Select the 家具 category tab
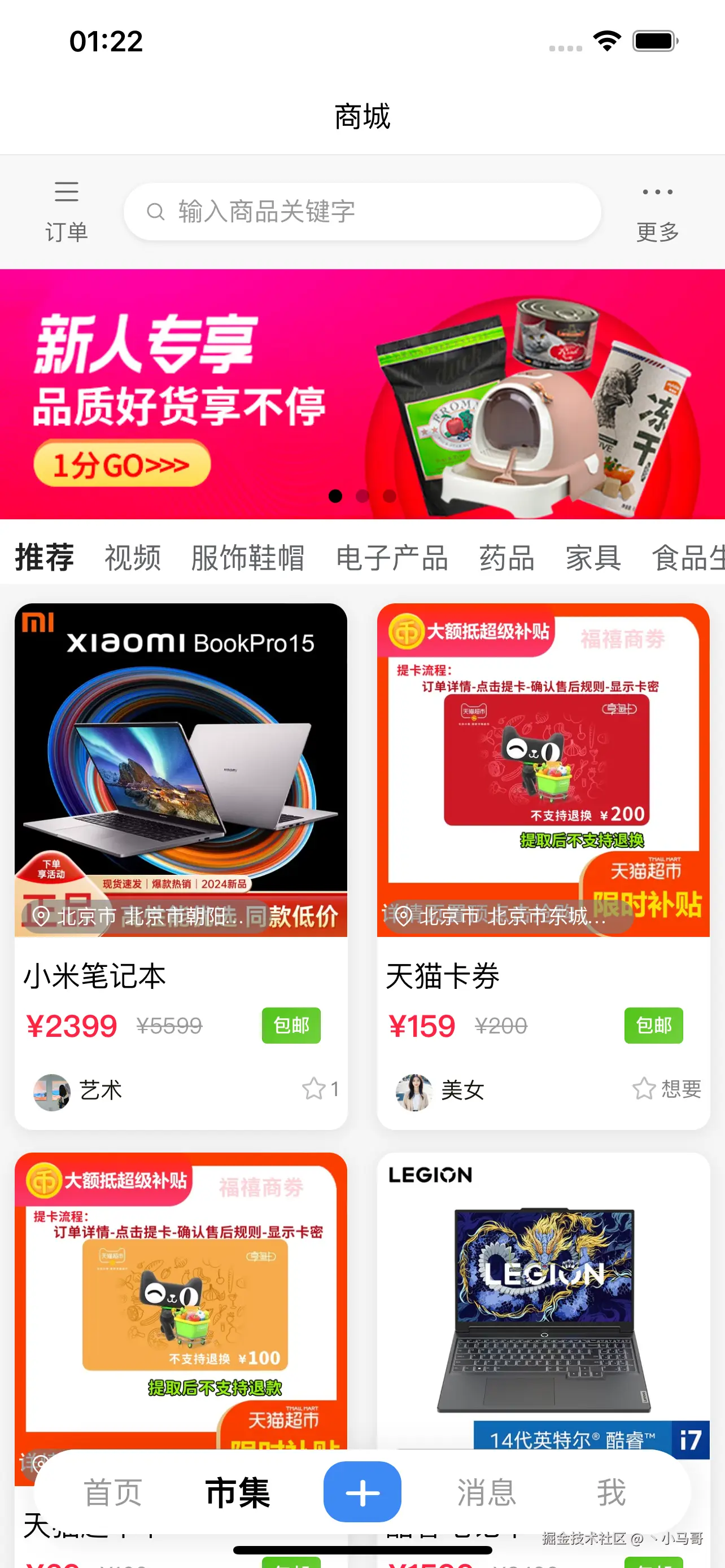 point(593,558)
